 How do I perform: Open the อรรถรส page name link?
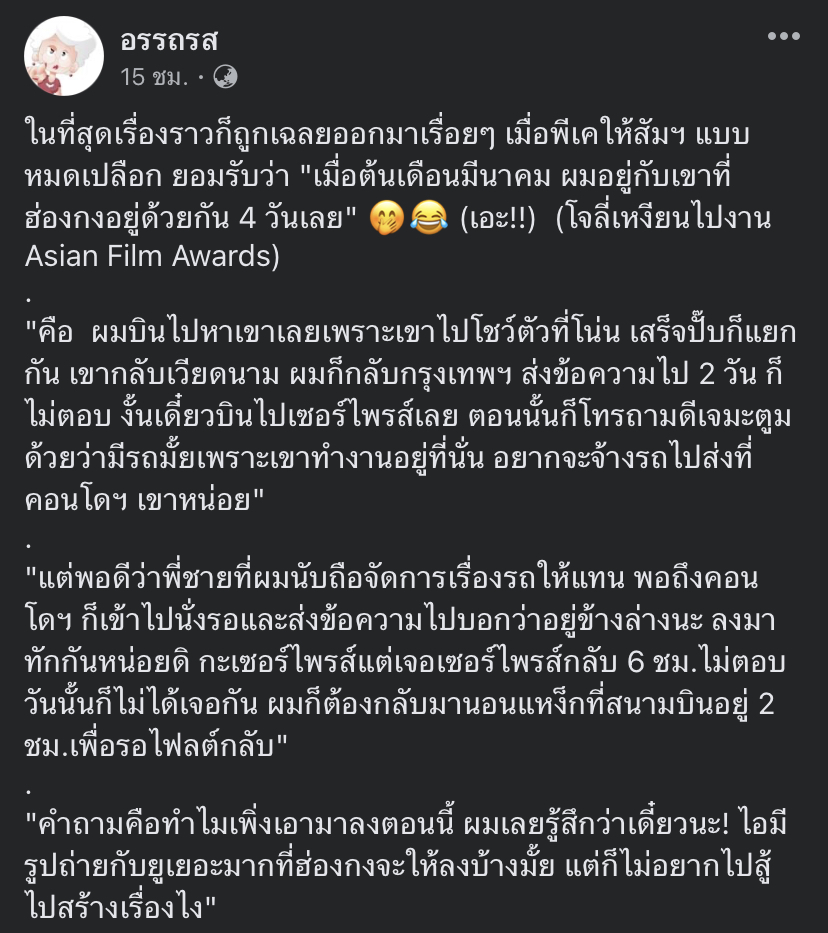168,40
